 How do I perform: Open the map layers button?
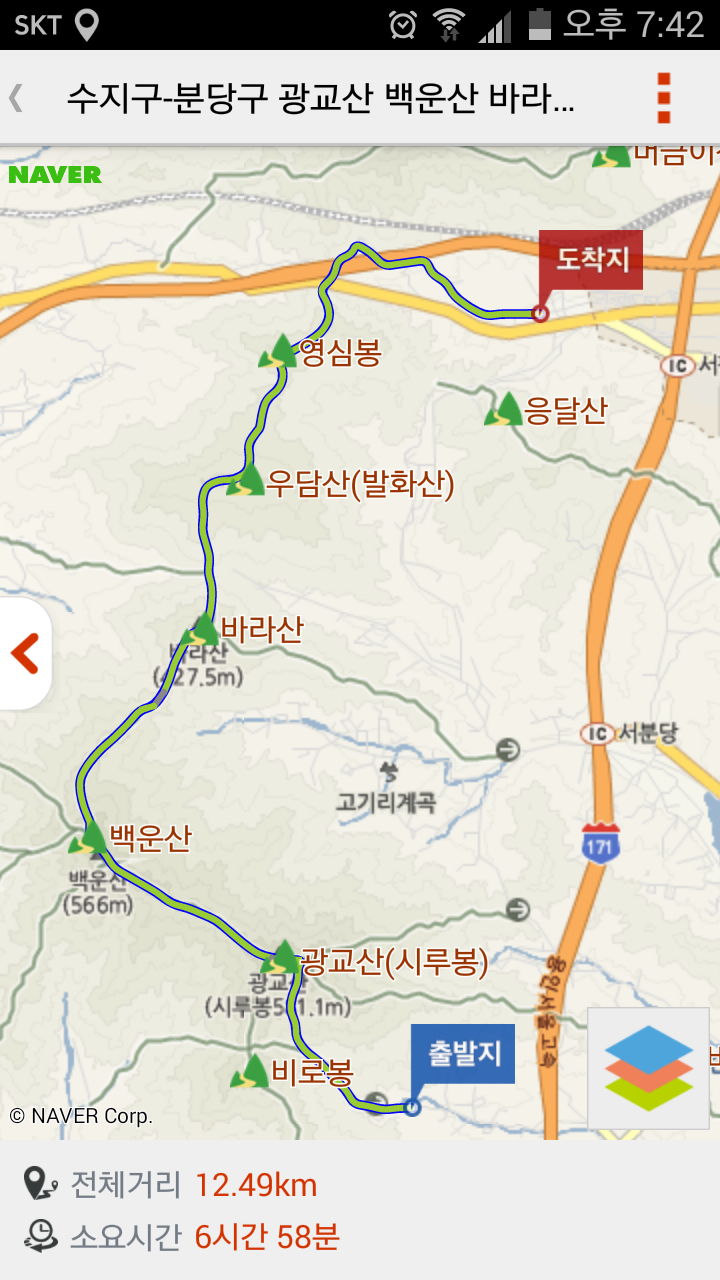click(649, 1068)
